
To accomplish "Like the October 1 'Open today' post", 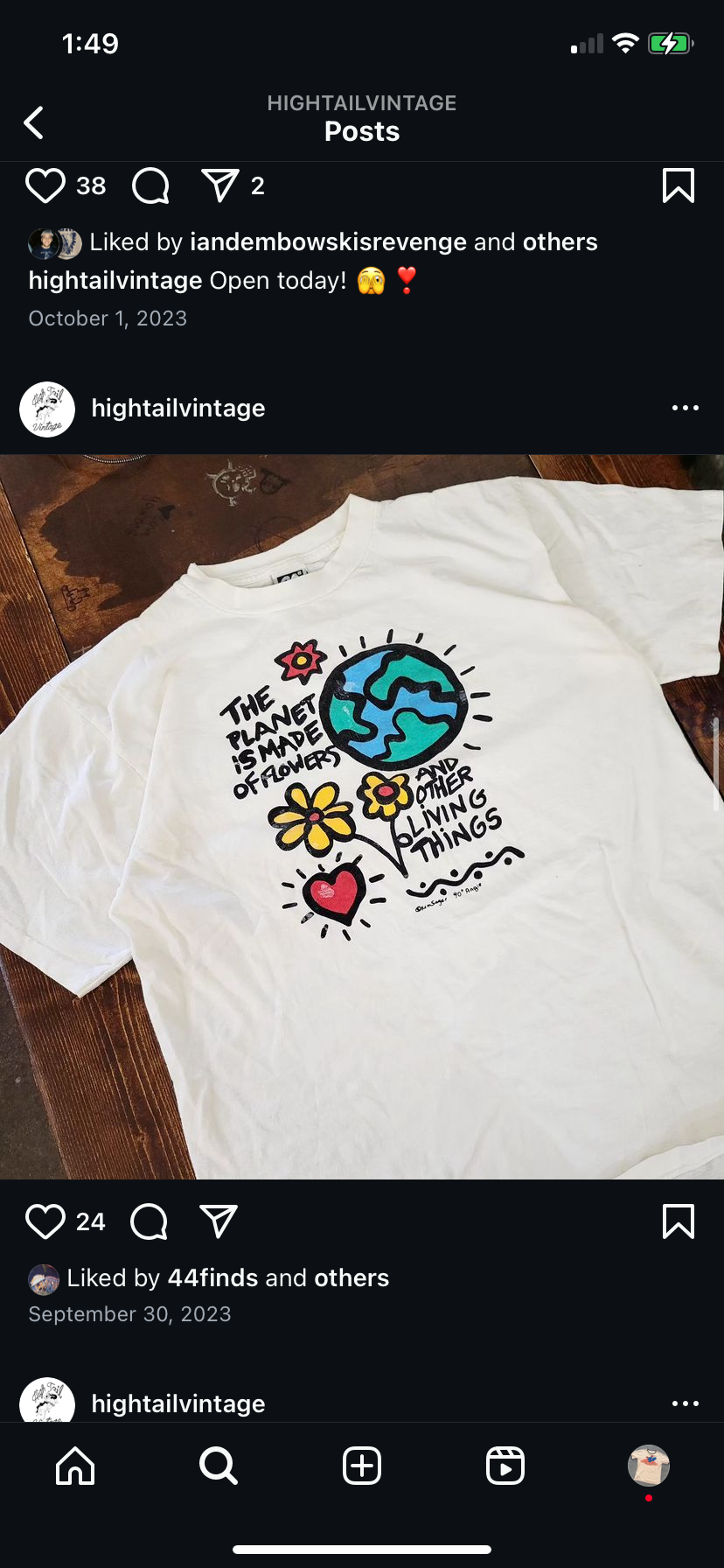I will [x=45, y=185].
